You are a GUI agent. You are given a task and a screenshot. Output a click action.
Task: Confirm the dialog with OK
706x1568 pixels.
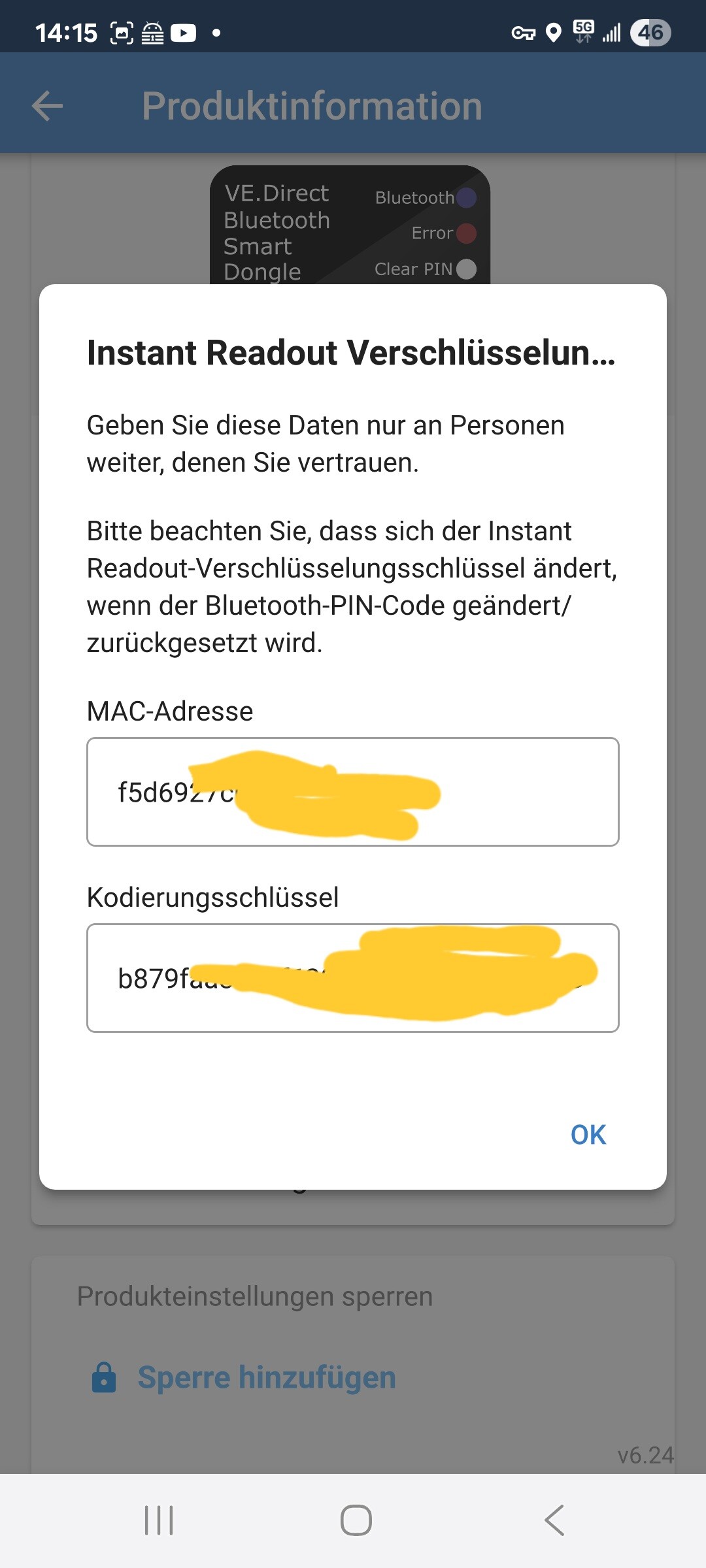click(588, 1135)
